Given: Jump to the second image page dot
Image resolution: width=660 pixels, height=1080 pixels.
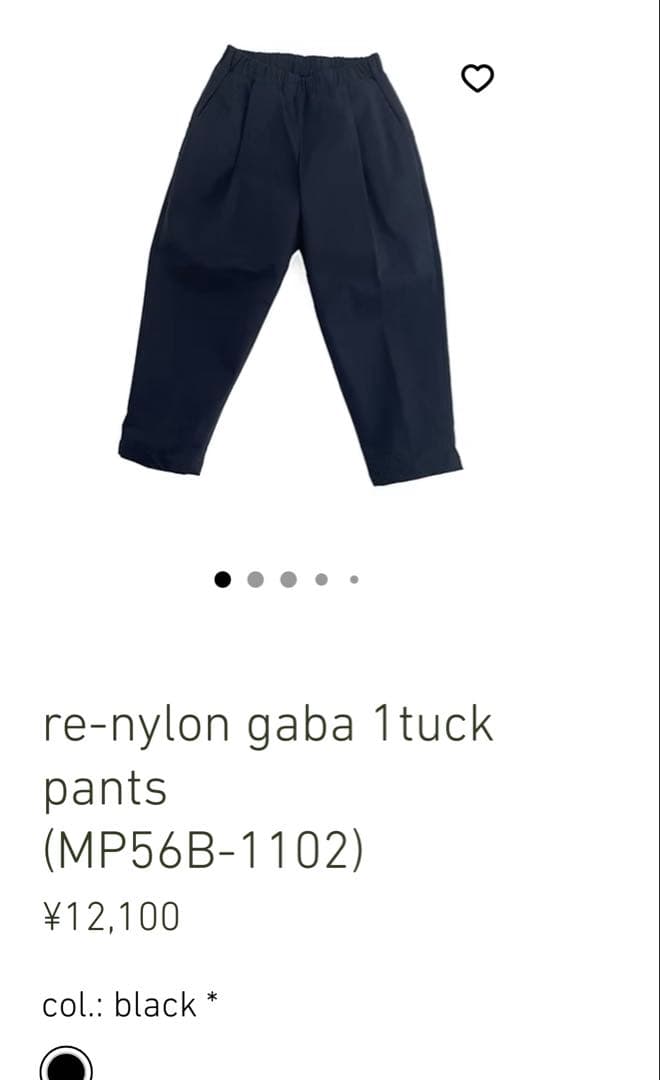Looking at the screenshot, I should coord(255,579).
